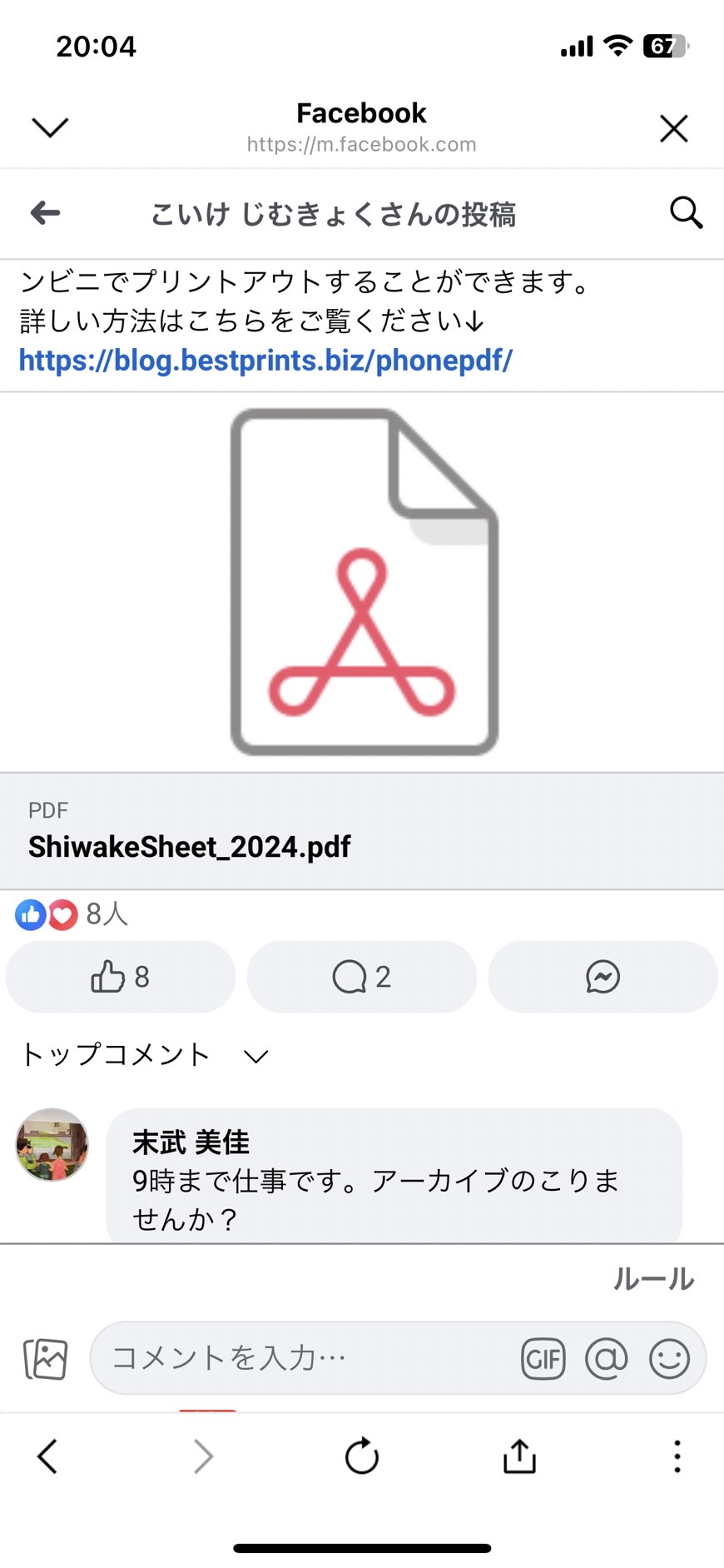724x1568 pixels.
Task: Open the ルール link
Action: pos(653,1278)
